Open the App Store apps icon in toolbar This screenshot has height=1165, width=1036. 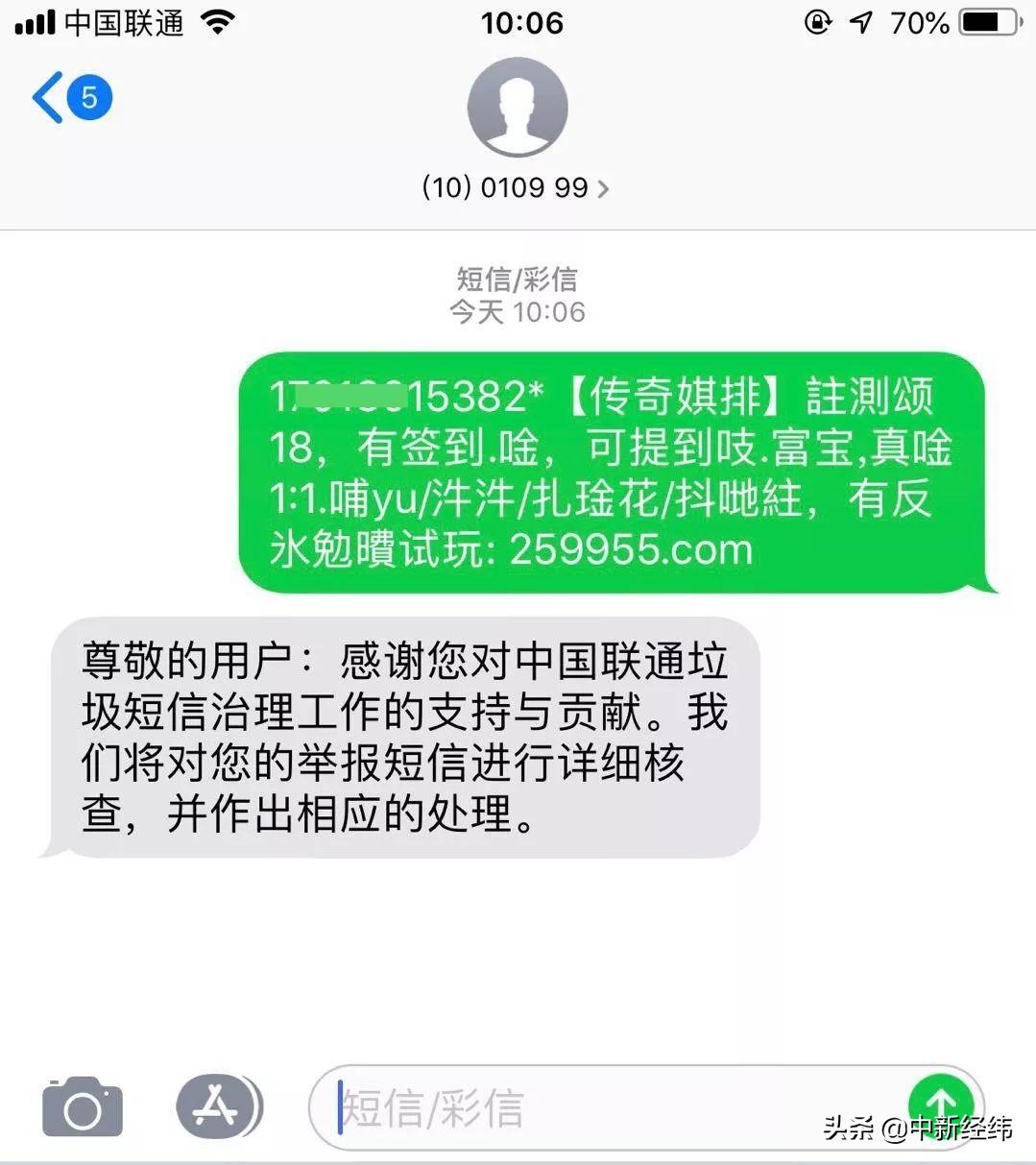coord(219,1106)
